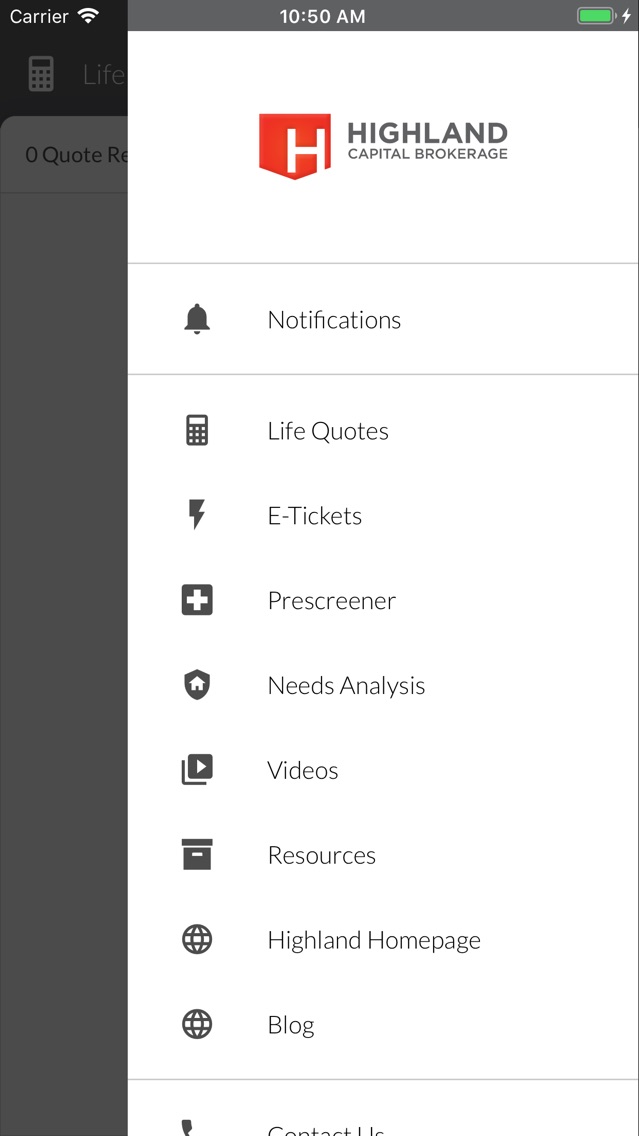Open the E-Tickets section
The width and height of the screenshot is (639, 1136).
[x=383, y=516]
